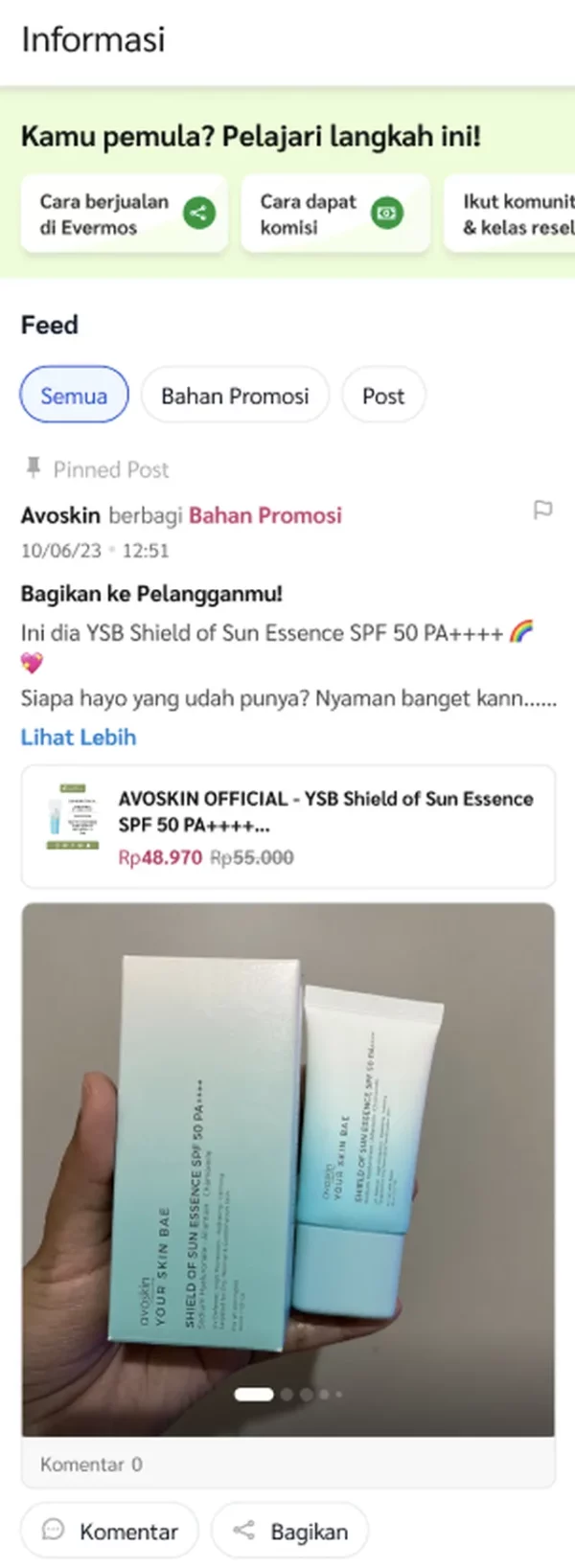Expand caption via Lihat Lebih
This screenshot has width=575, height=1568.
(x=79, y=738)
